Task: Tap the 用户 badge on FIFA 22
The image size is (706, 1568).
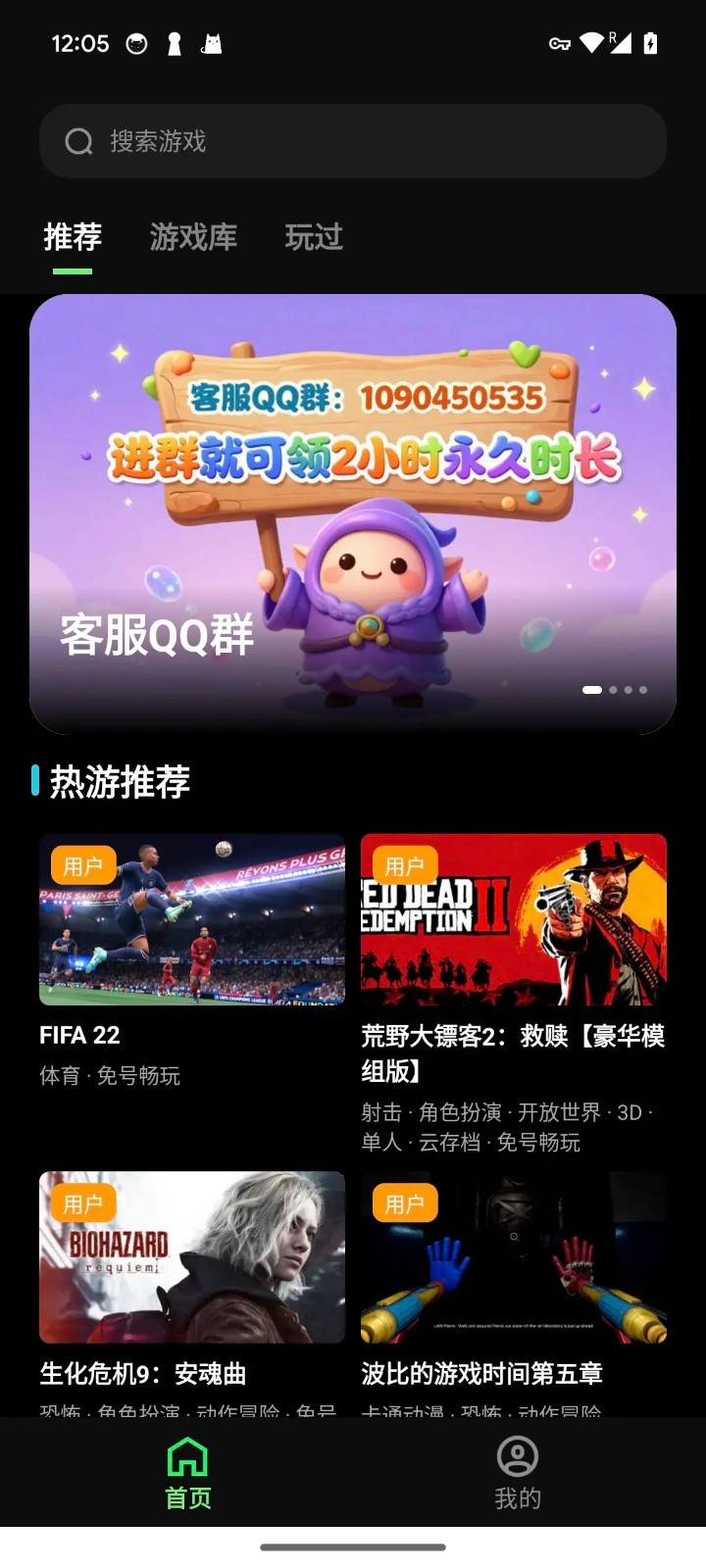Action: pyautogui.click(x=81, y=863)
